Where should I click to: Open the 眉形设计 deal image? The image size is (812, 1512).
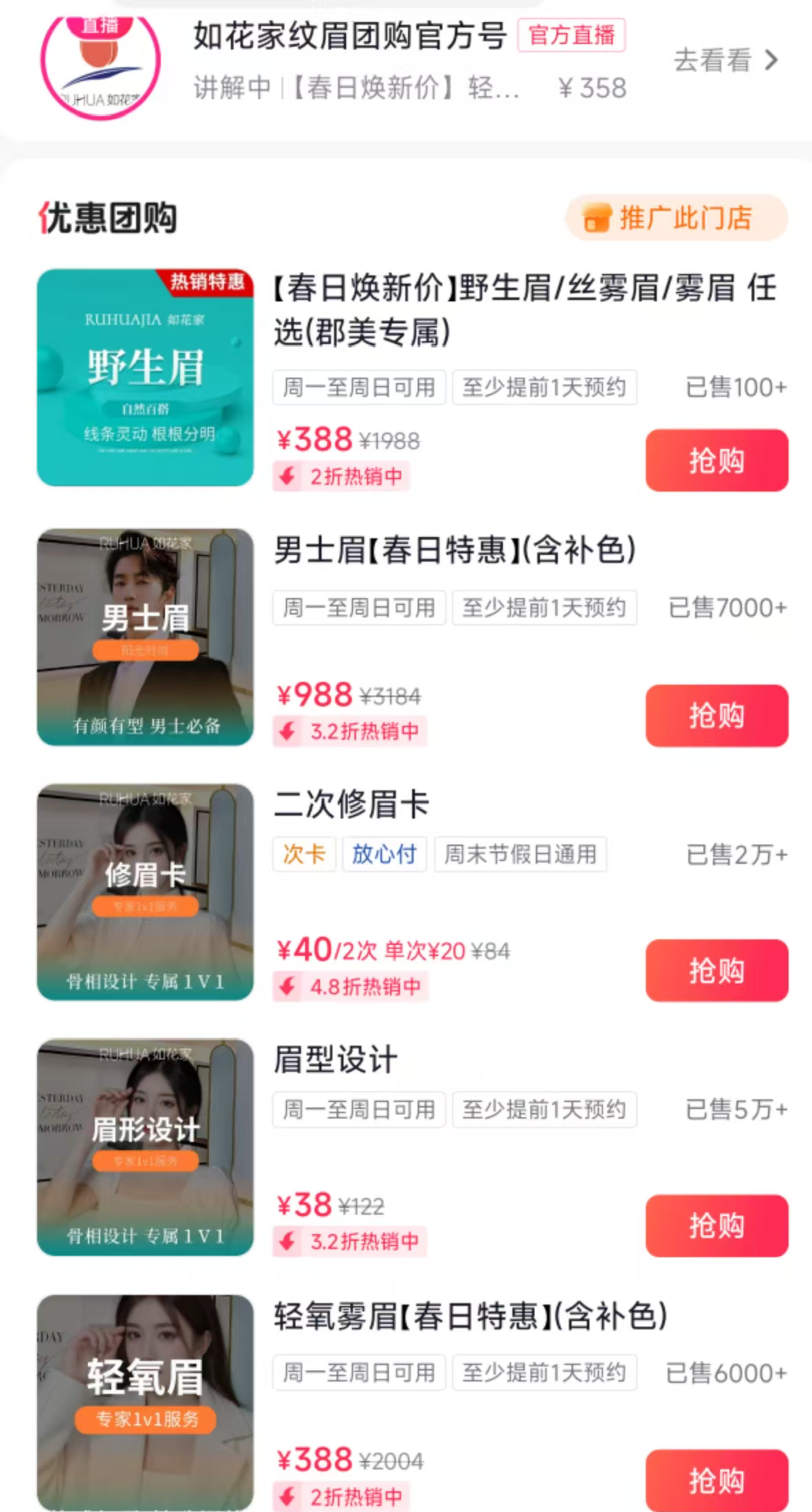(x=145, y=1147)
